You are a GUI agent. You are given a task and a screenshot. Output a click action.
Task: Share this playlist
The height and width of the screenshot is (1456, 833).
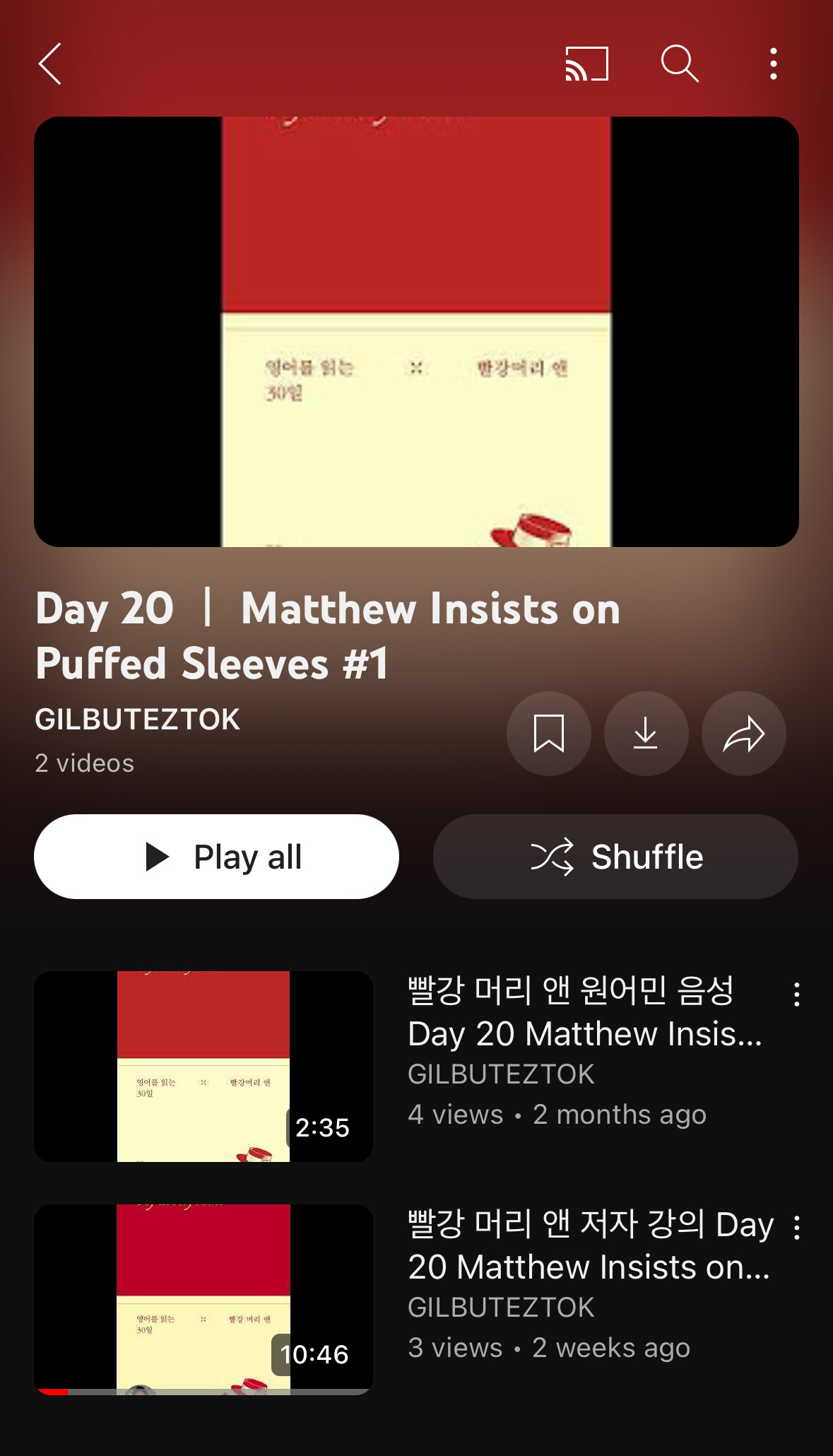click(x=743, y=734)
